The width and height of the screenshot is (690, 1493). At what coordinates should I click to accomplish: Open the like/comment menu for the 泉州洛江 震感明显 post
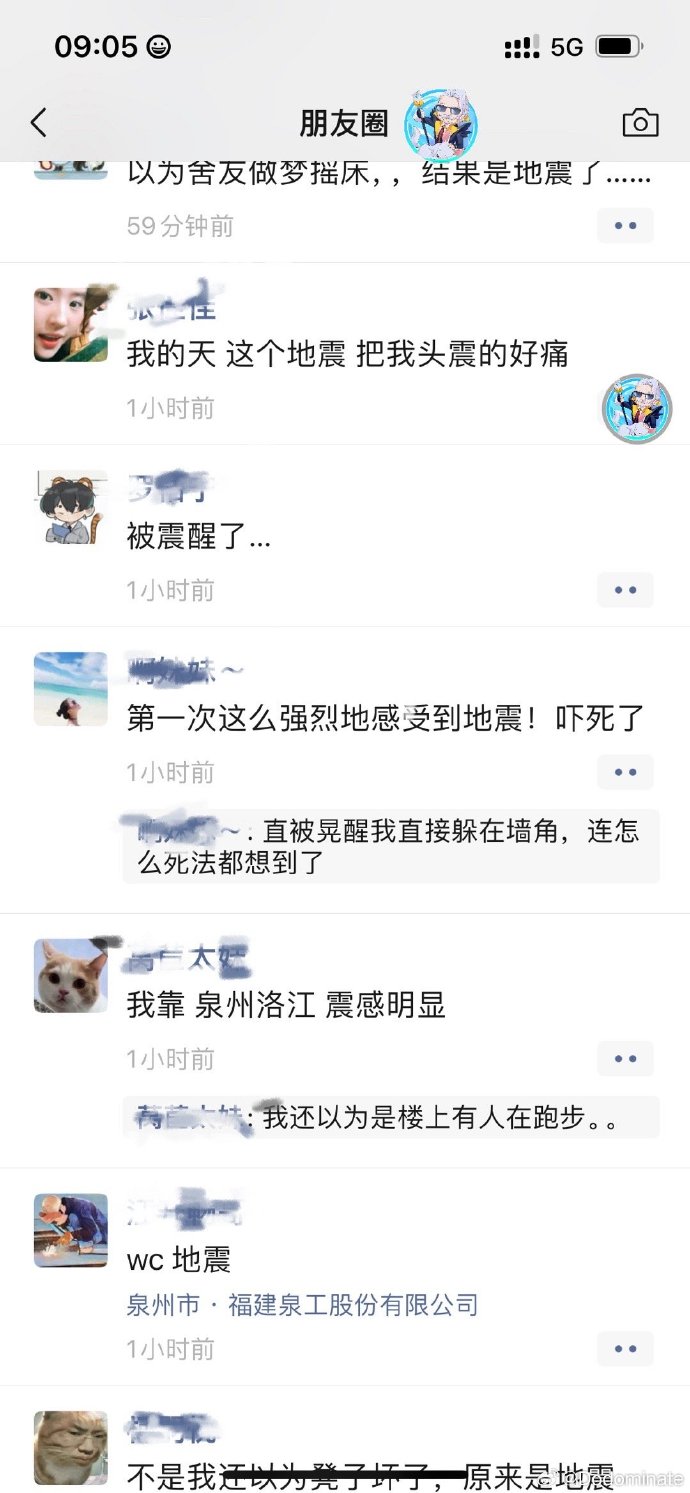pos(625,1059)
